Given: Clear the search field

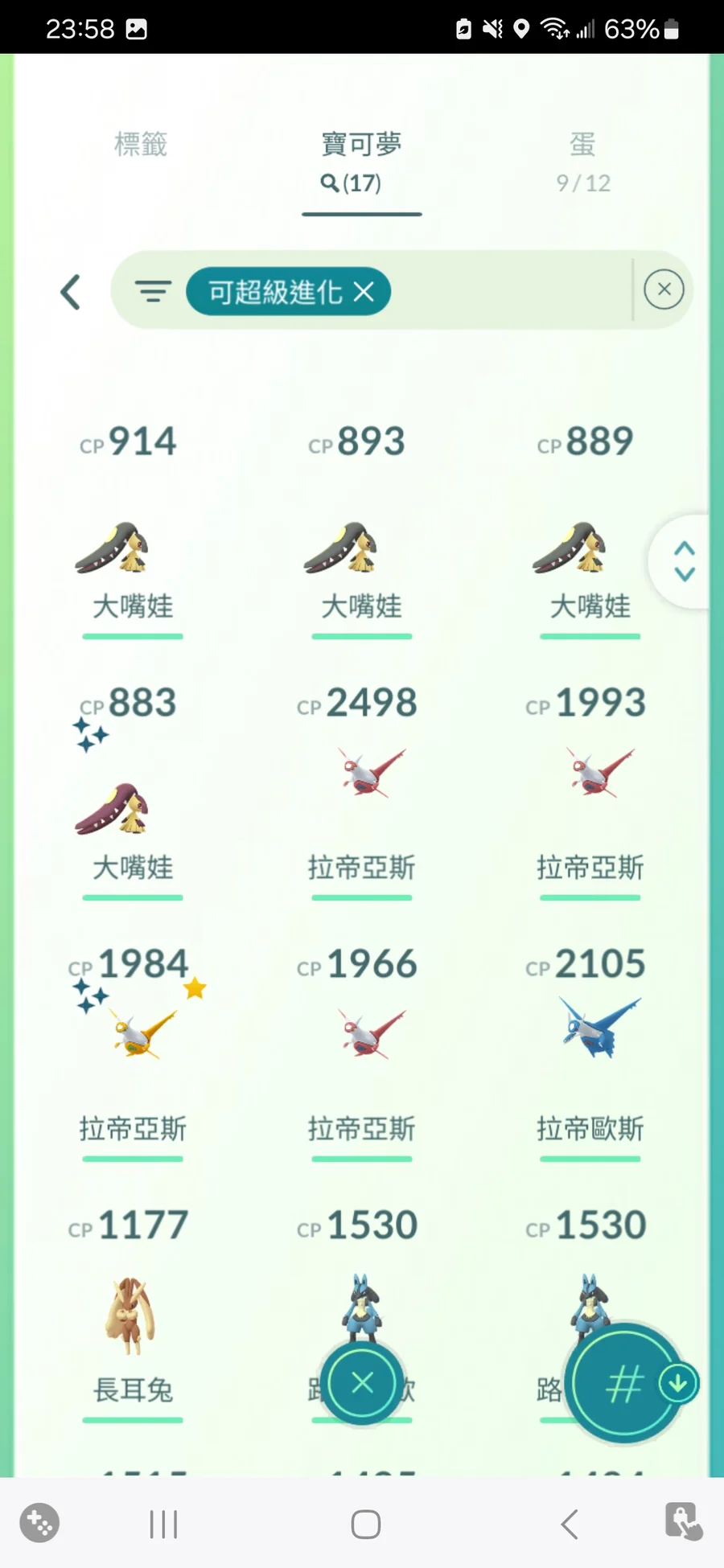Looking at the screenshot, I should [664, 289].
